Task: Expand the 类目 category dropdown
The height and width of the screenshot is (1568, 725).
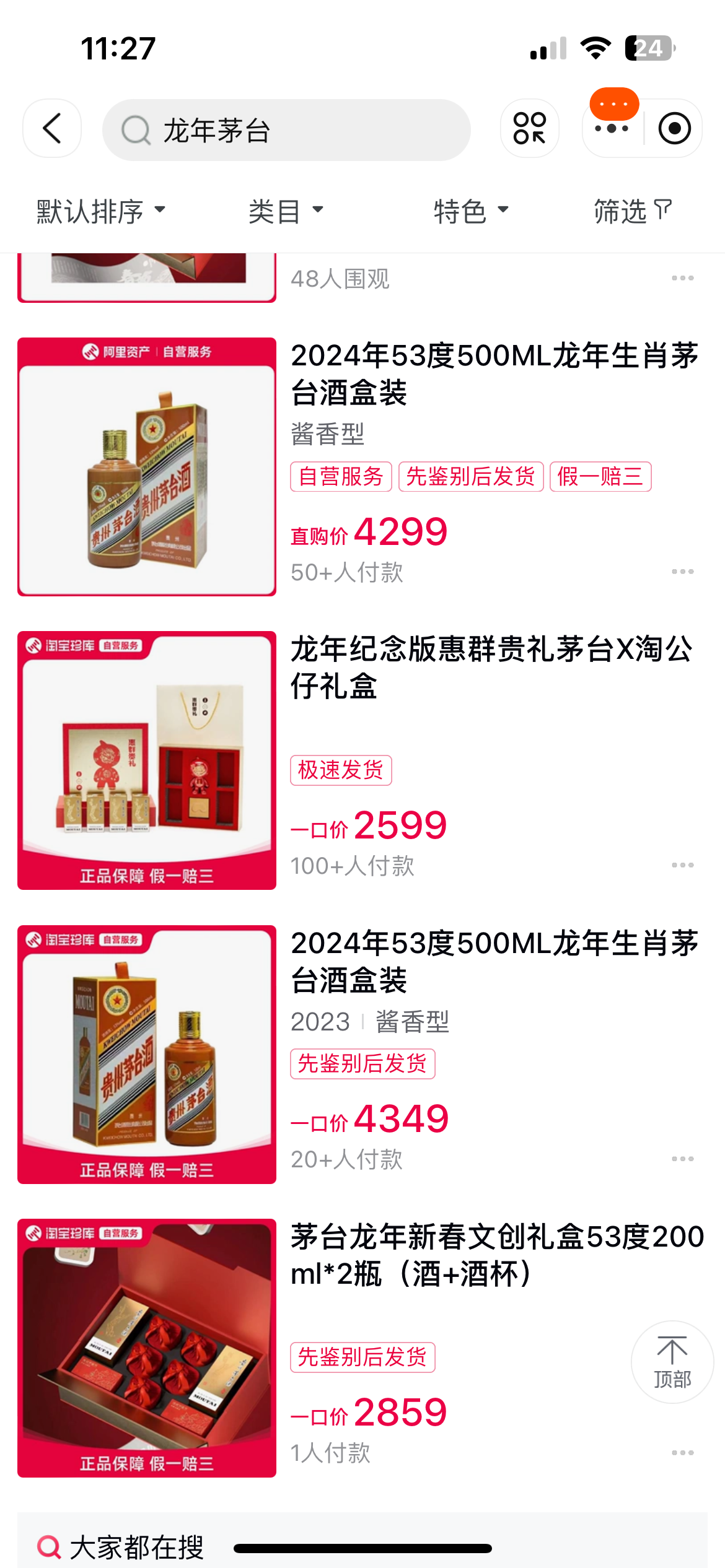Action: point(286,211)
